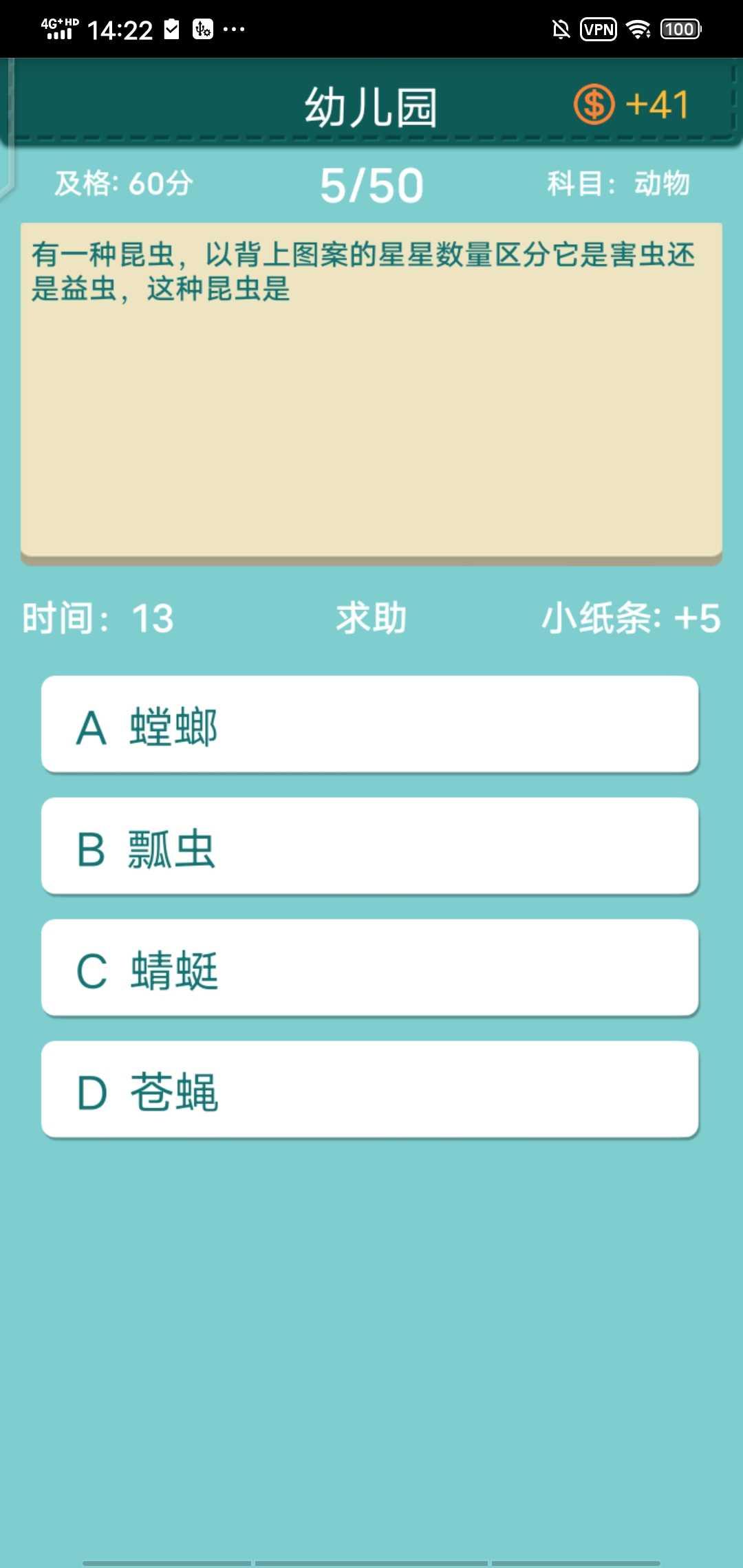Pick answer C 蜻蜓
Image resolution: width=743 pixels, height=1568 pixels.
pos(370,968)
